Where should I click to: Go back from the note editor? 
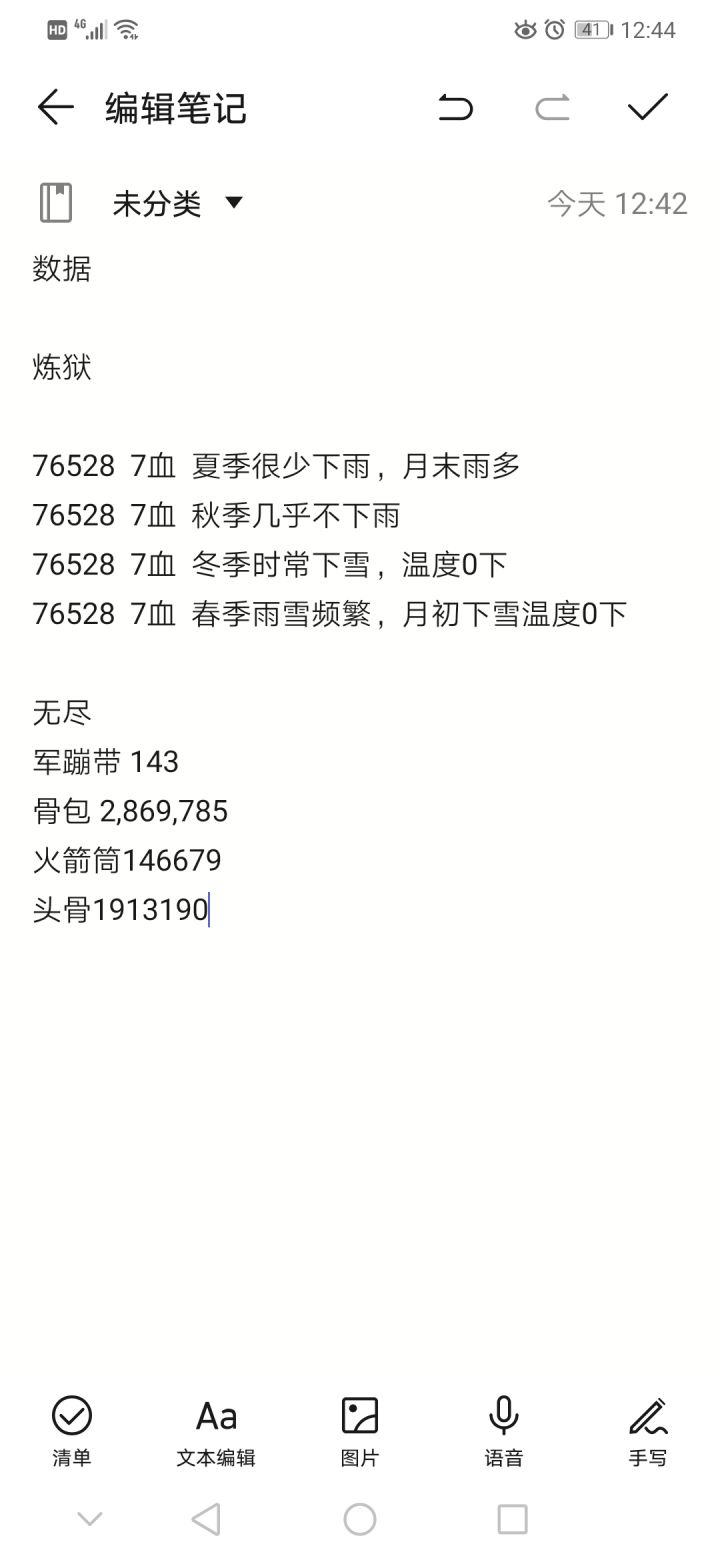click(x=55, y=107)
